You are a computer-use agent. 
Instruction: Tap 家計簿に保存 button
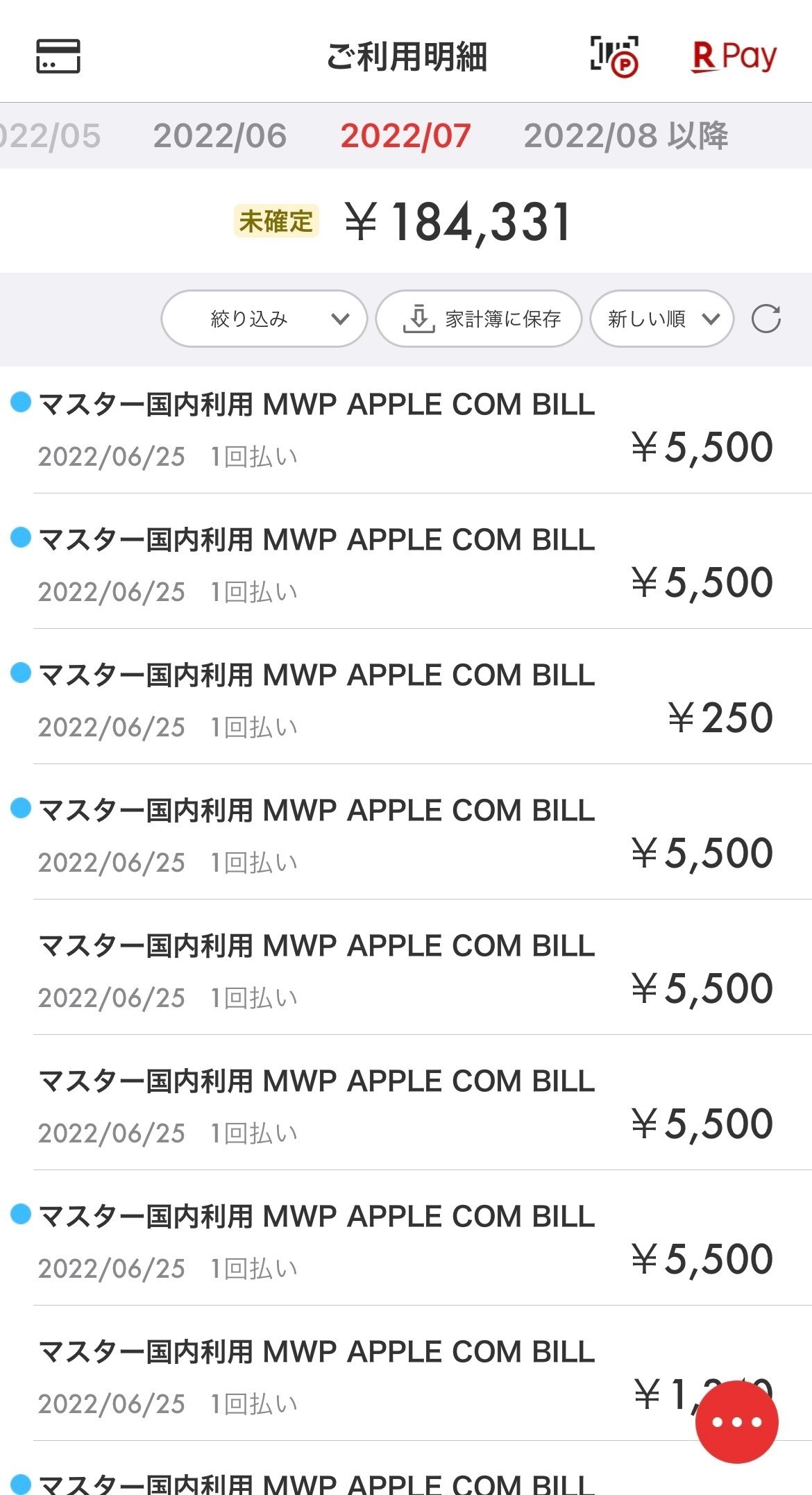[479, 319]
